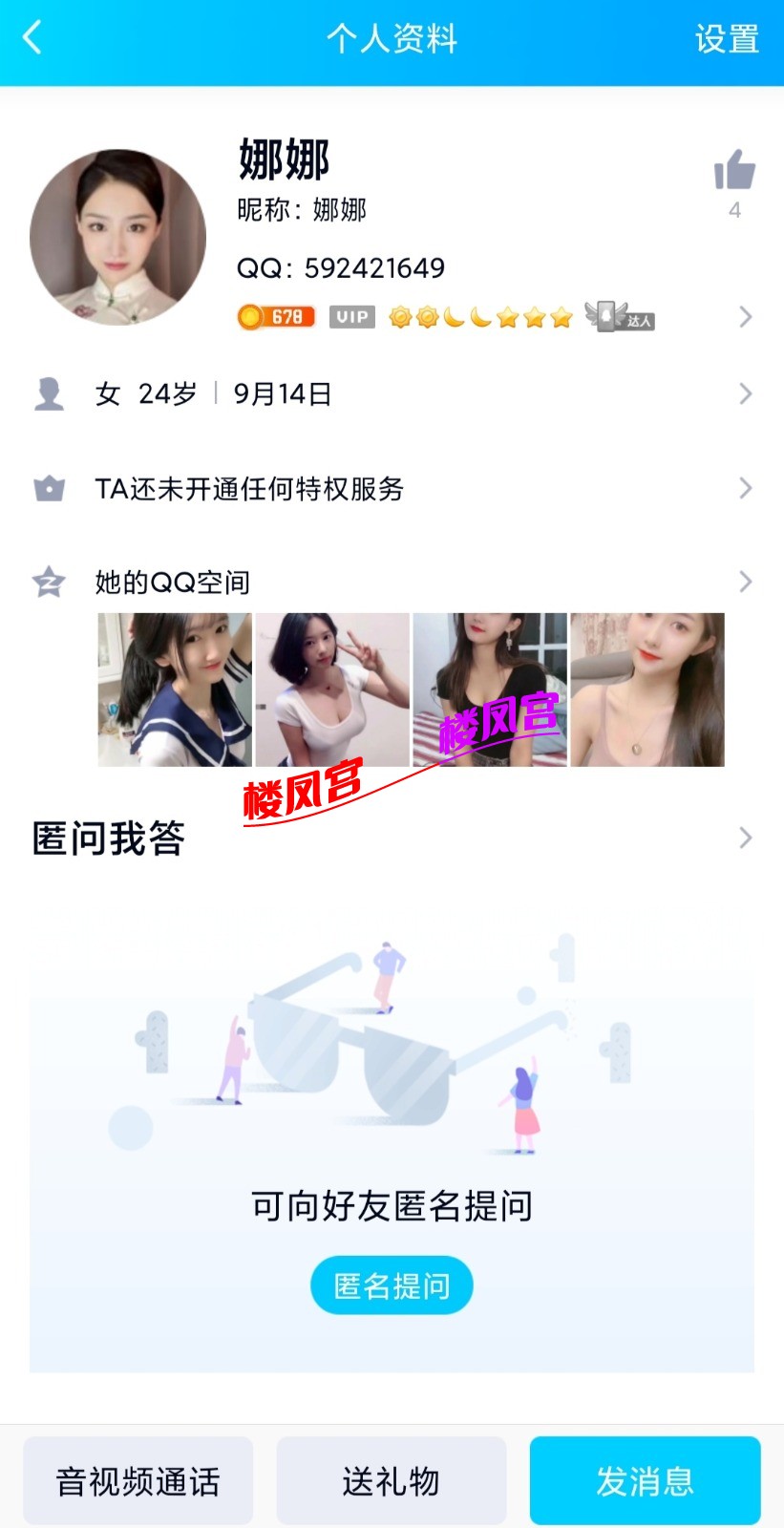View the last QQ空间 photo with necklace
The height and width of the screenshot is (1528, 784).
(646, 690)
